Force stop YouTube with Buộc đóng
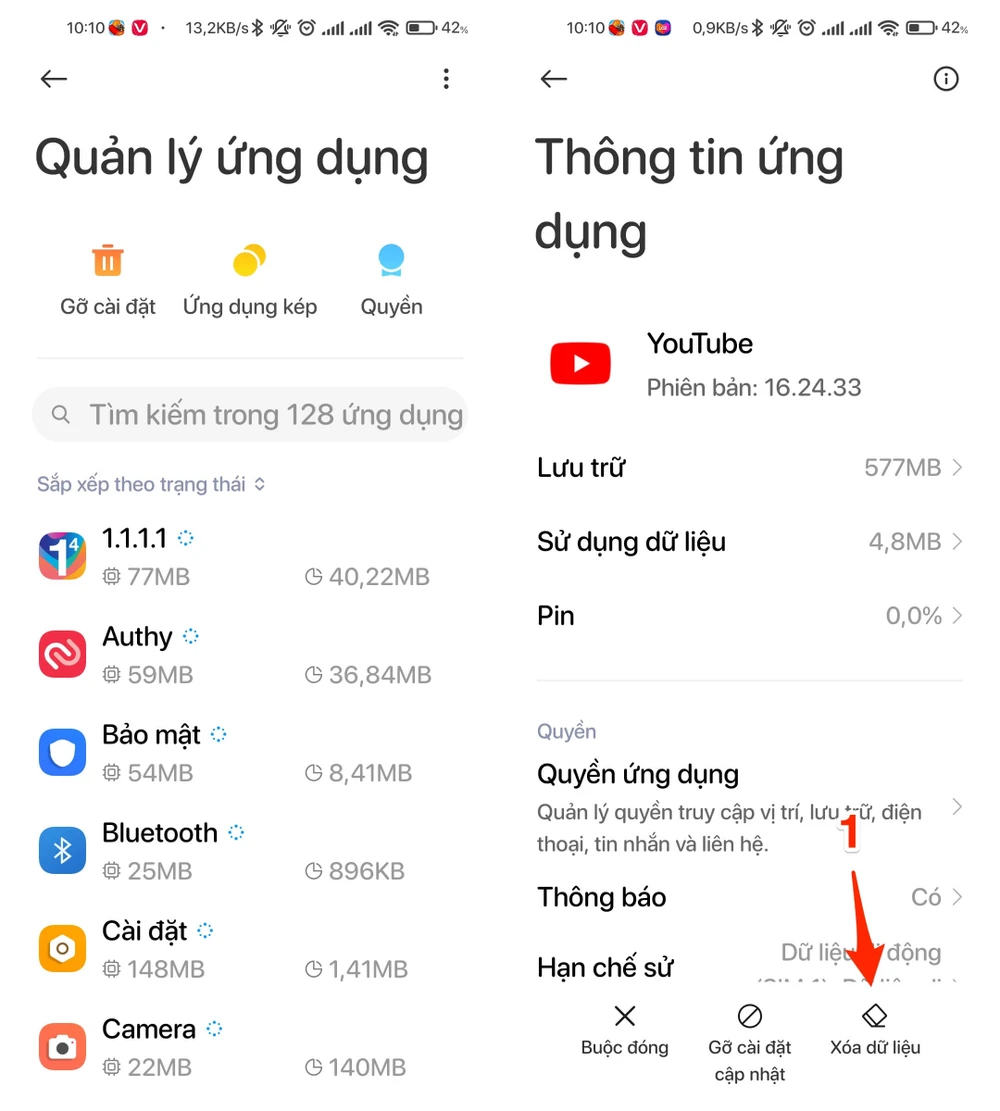This screenshot has height=1111, width=1000. pyautogui.click(x=625, y=1031)
